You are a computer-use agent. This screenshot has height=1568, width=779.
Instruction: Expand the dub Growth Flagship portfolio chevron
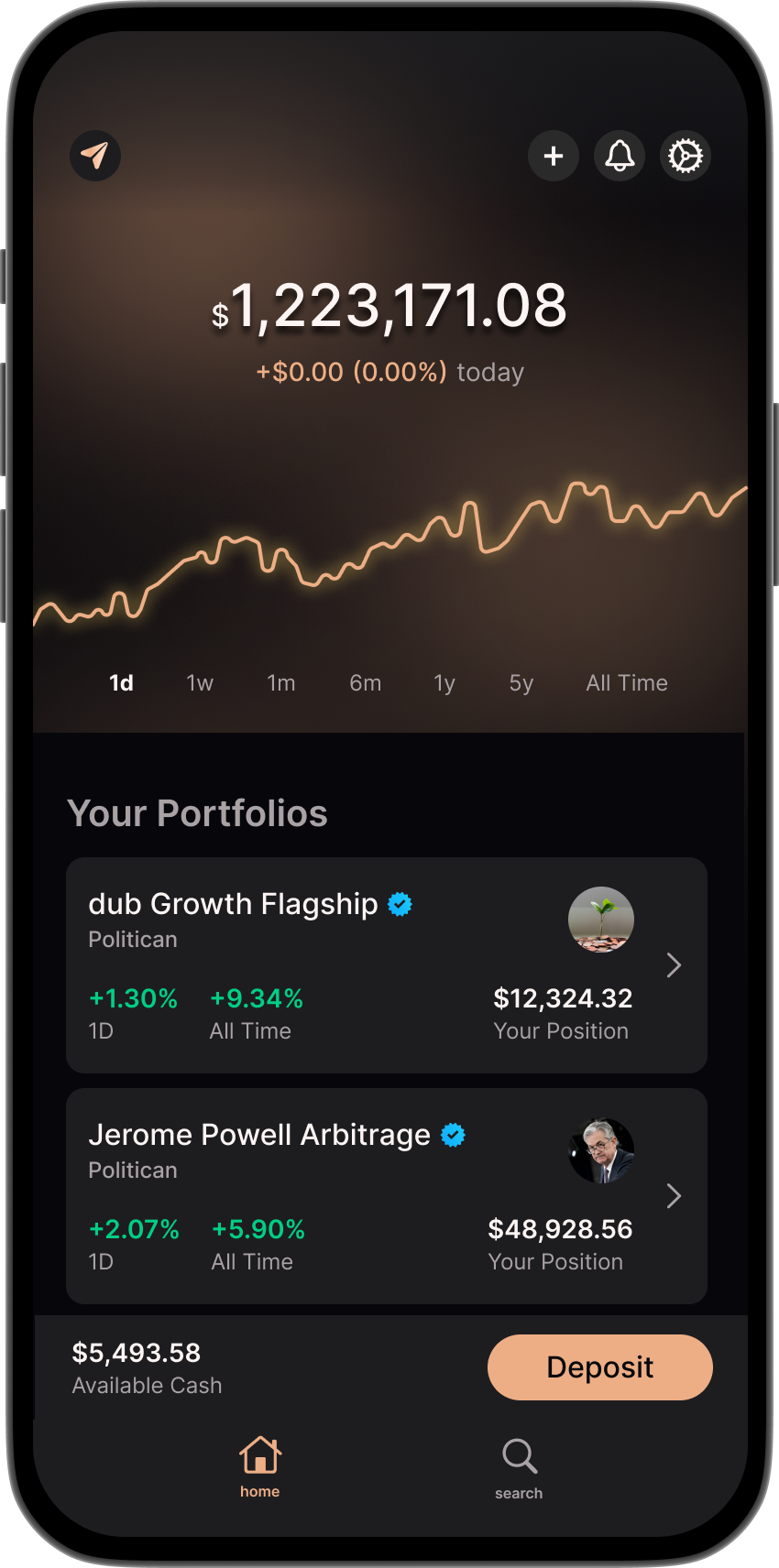tap(674, 965)
